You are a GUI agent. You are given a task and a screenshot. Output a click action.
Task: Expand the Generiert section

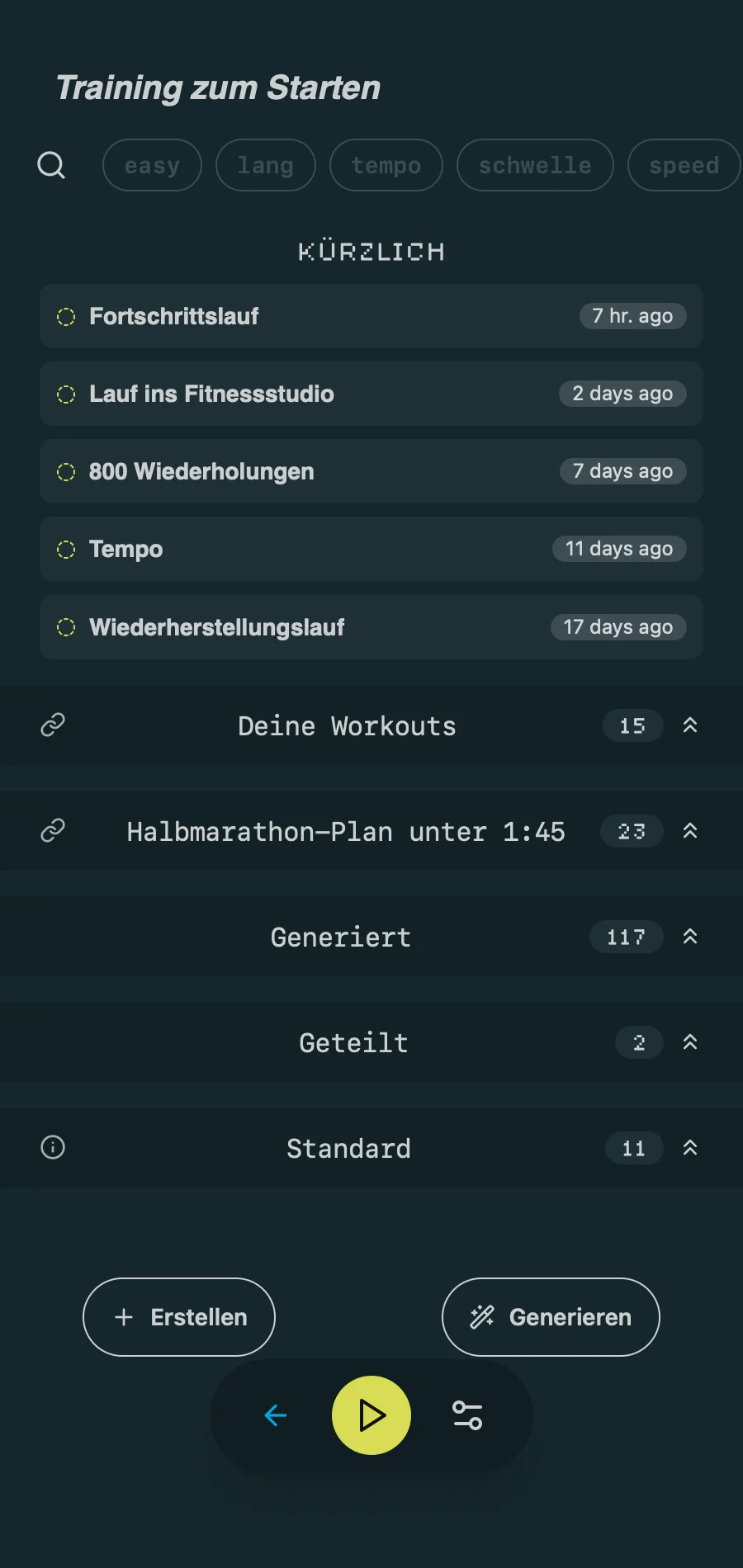690,937
